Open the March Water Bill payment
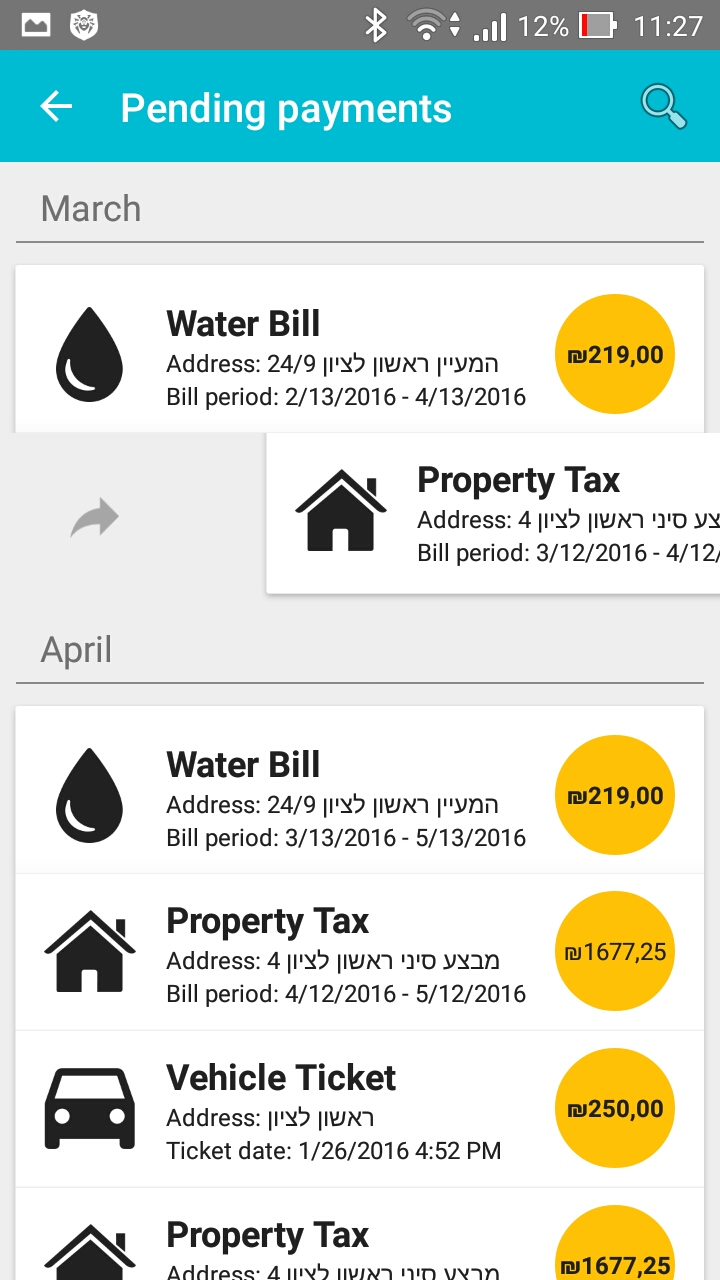 (360, 349)
